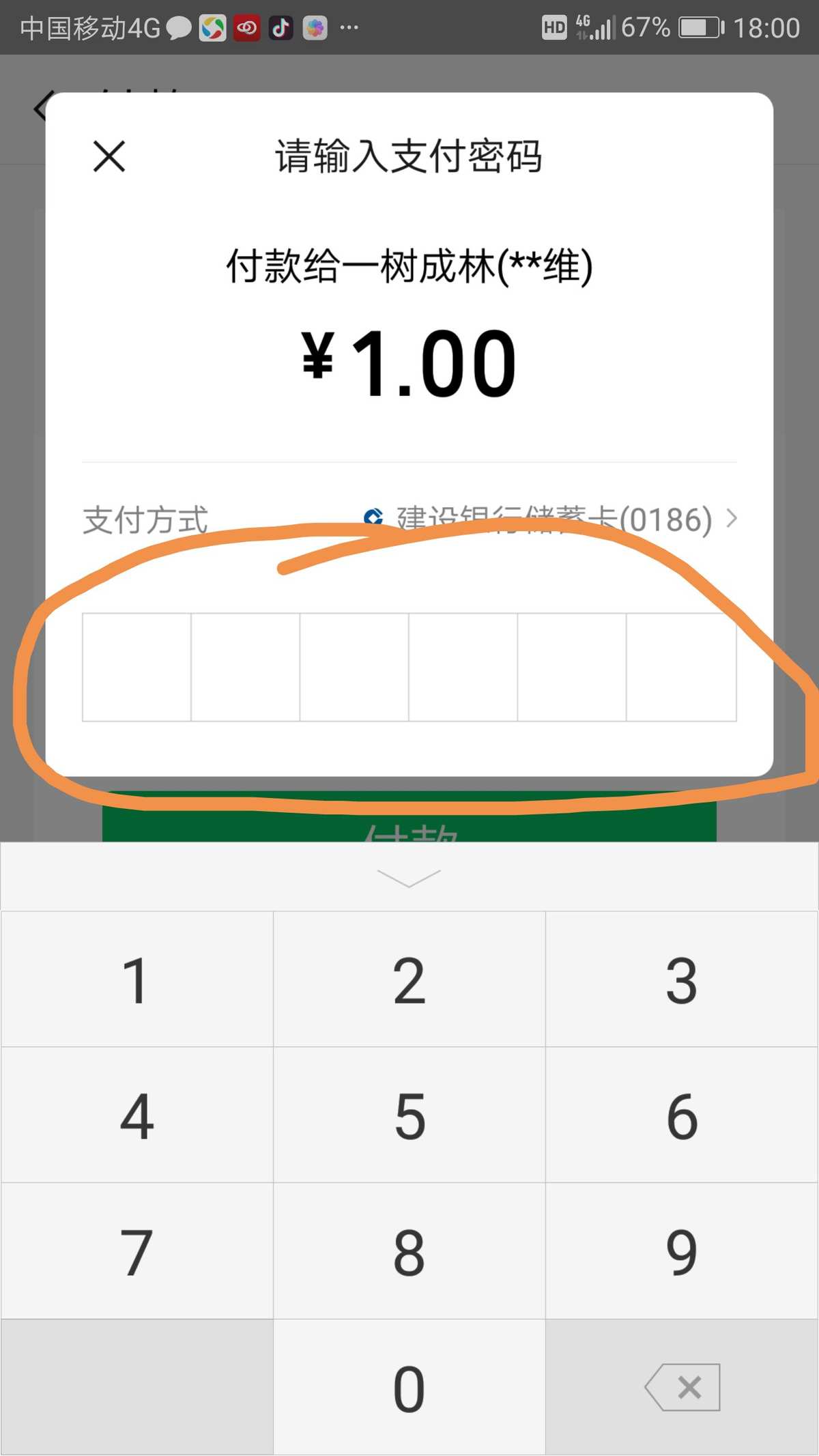The width and height of the screenshot is (819, 1456).
Task: Tap the ellipsis for more notifications
Action: [x=347, y=27]
